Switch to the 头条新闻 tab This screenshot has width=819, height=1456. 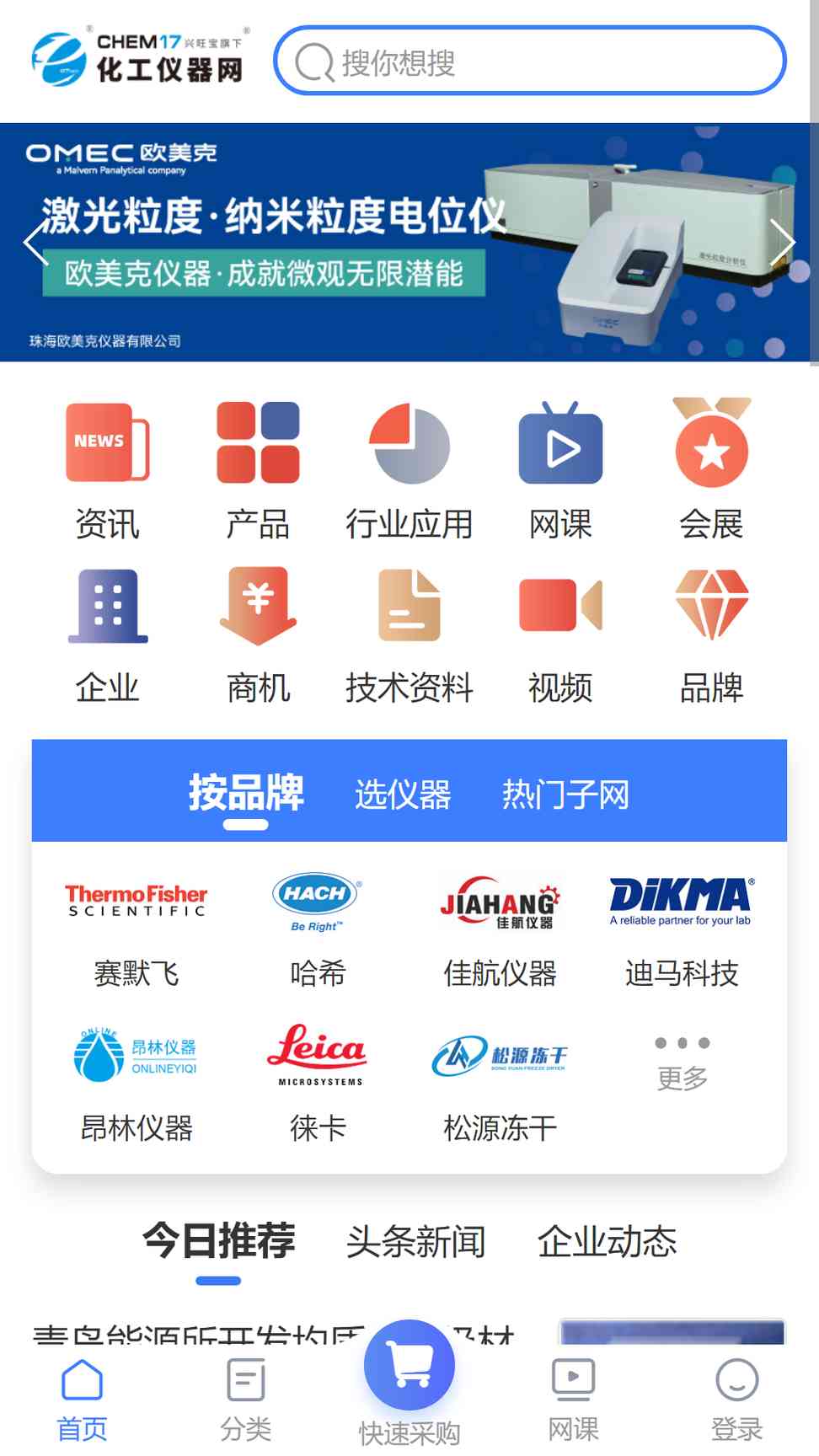point(415,1241)
